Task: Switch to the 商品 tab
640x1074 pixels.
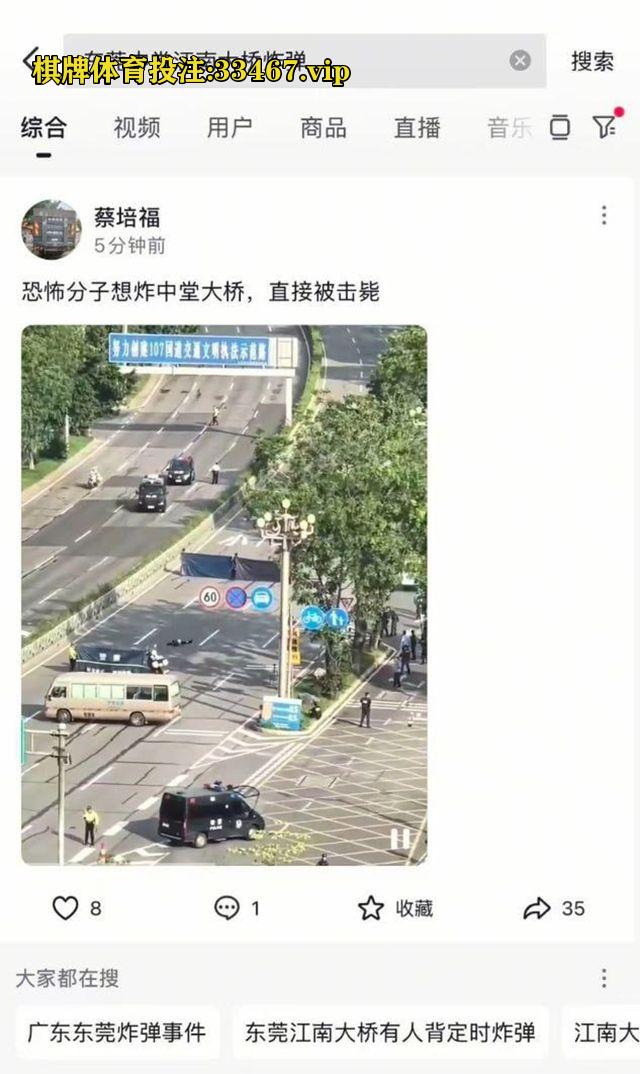Action: pyautogui.click(x=323, y=128)
